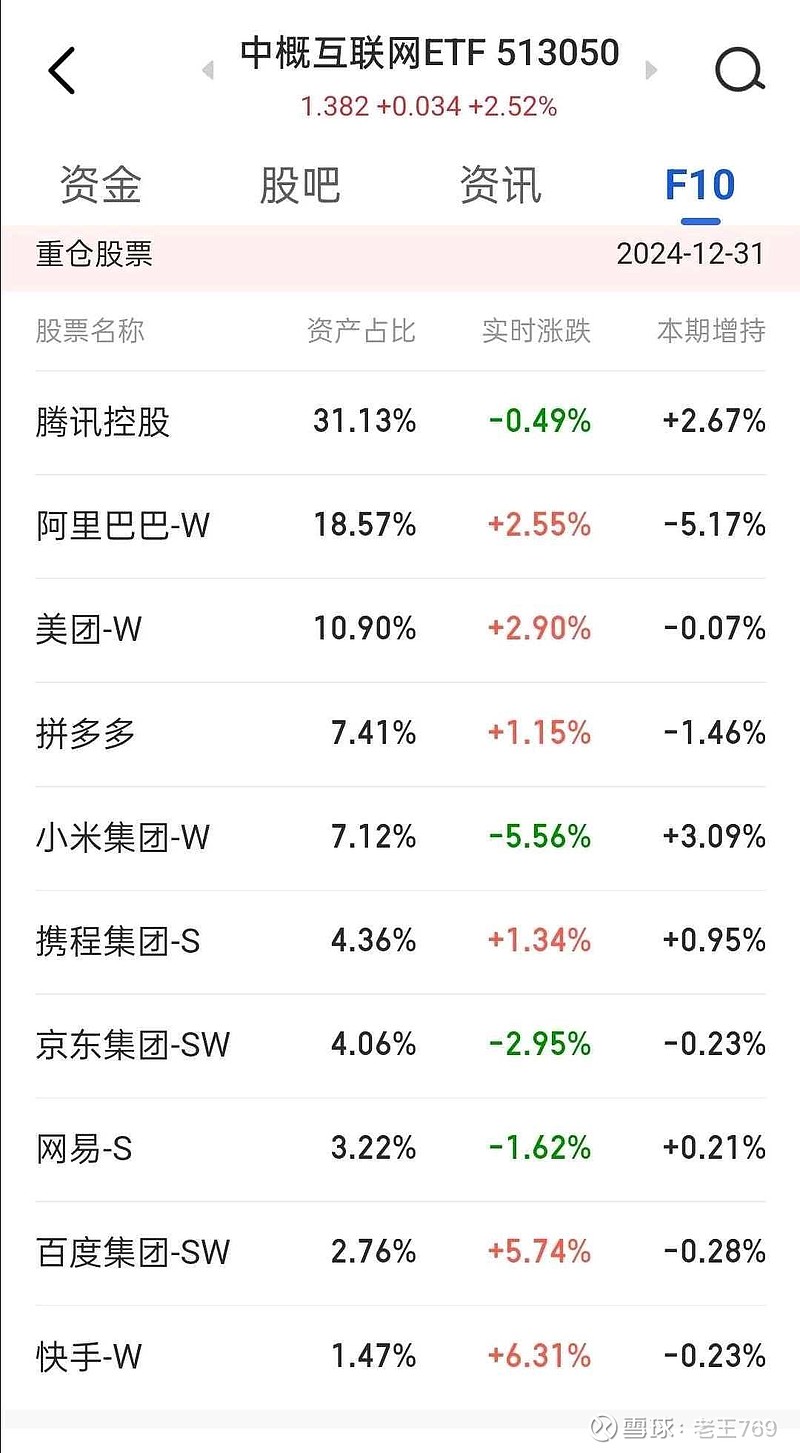This screenshot has width=800, height=1453.
Task: Sort by the 资产占比 column header
Action: click(x=363, y=331)
